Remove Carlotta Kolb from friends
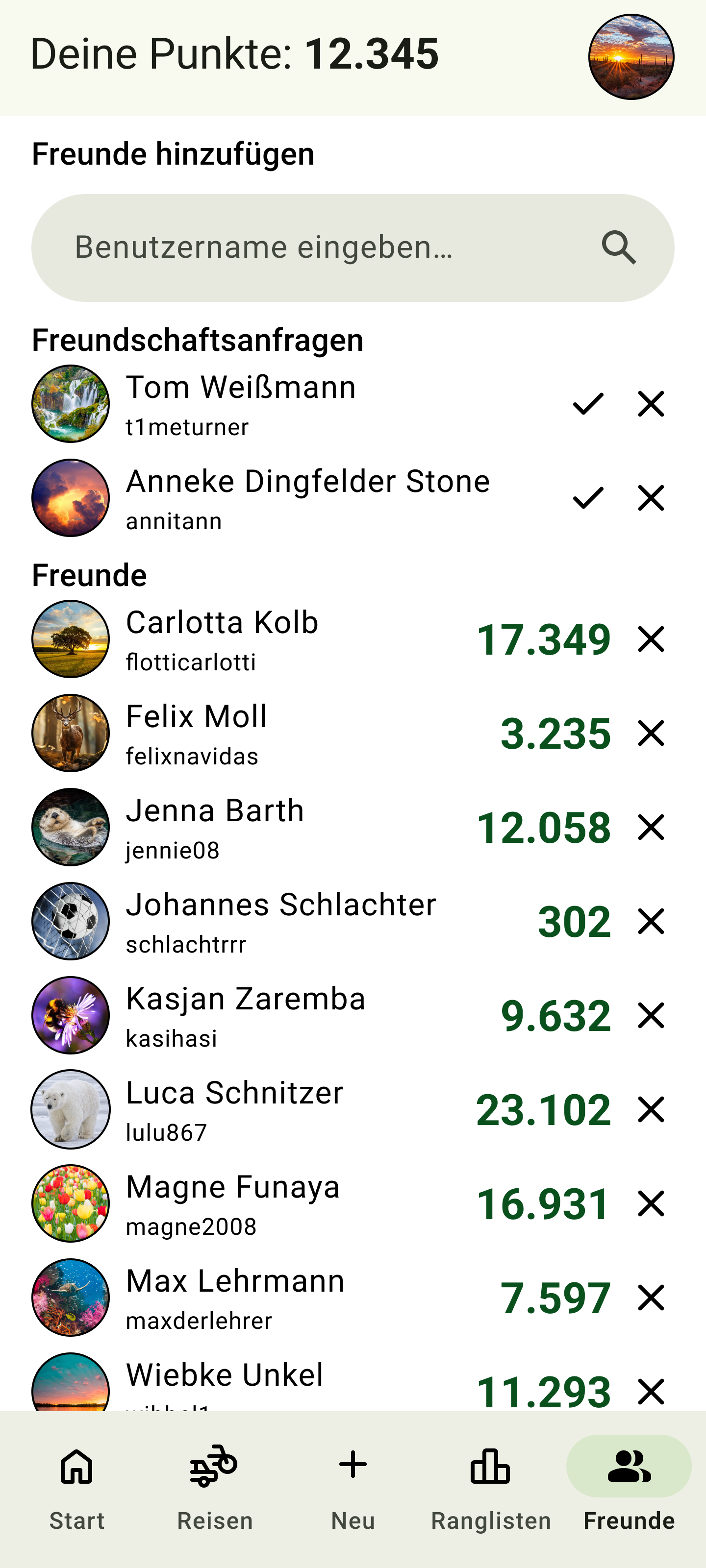This screenshot has width=706, height=1568. (x=651, y=639)
